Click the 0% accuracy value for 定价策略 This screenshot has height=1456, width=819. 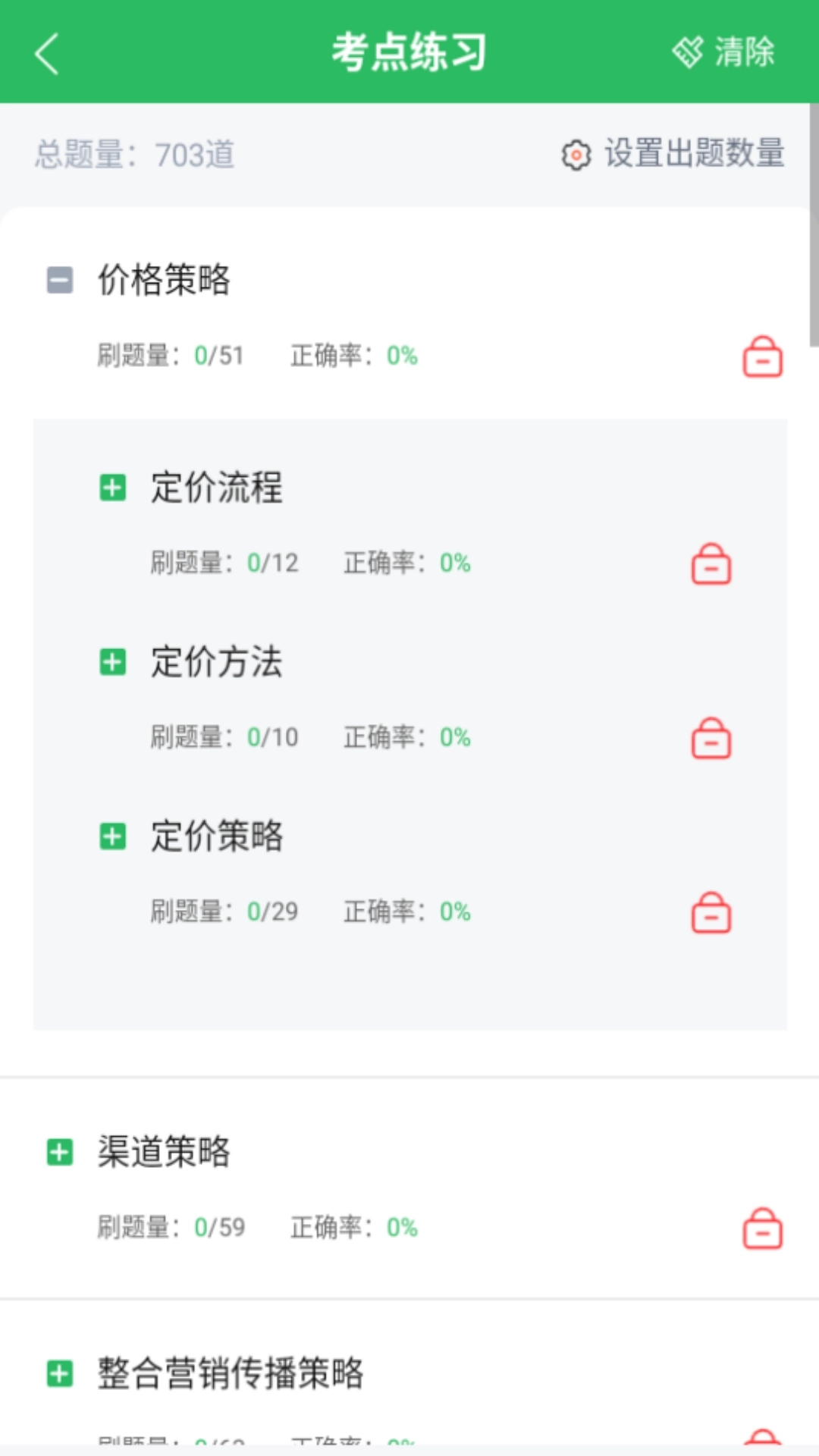tap(456, 912)
